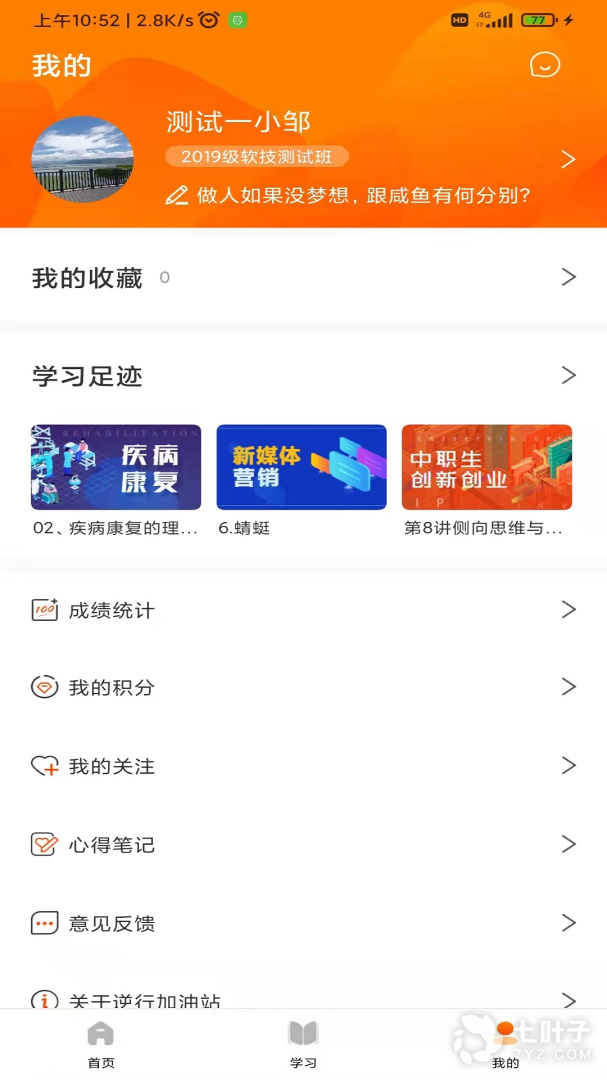The height and width of the screenshot is (1080, 607).
Task: Switch to the 学习 study tab
Action: point(303,1043)
